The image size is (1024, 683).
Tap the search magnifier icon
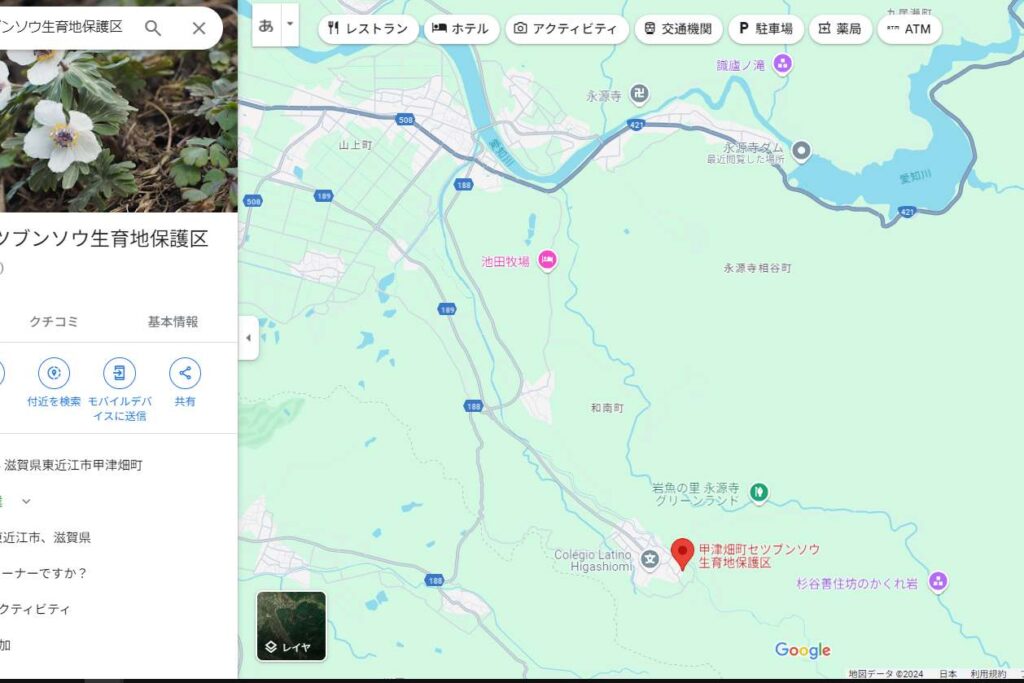[153, 28]
